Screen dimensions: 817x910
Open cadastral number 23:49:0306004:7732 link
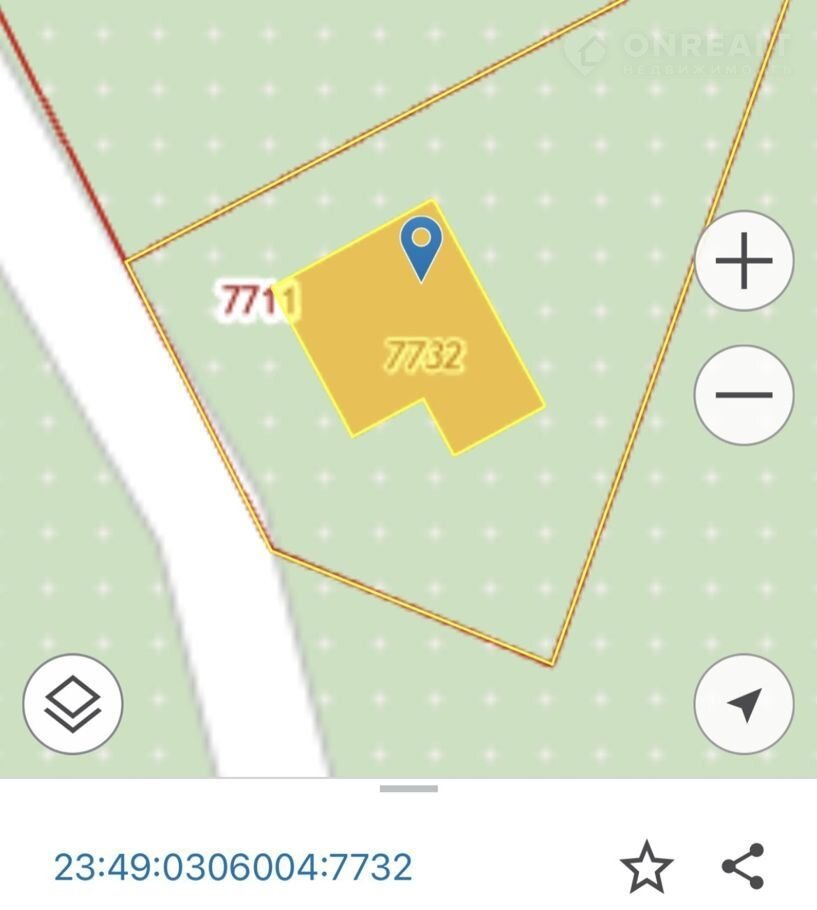click(x=232, y=866)
